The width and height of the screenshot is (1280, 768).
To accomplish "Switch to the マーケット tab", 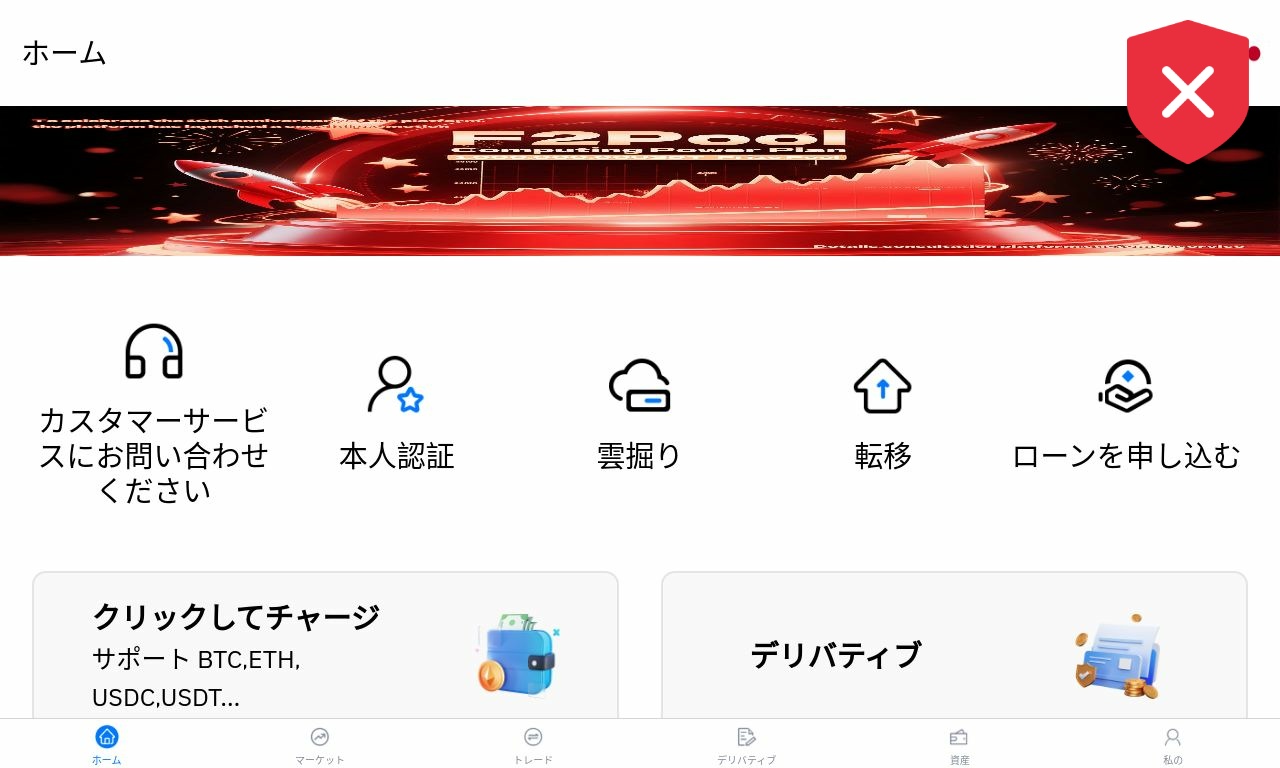I will click(320, 745).
